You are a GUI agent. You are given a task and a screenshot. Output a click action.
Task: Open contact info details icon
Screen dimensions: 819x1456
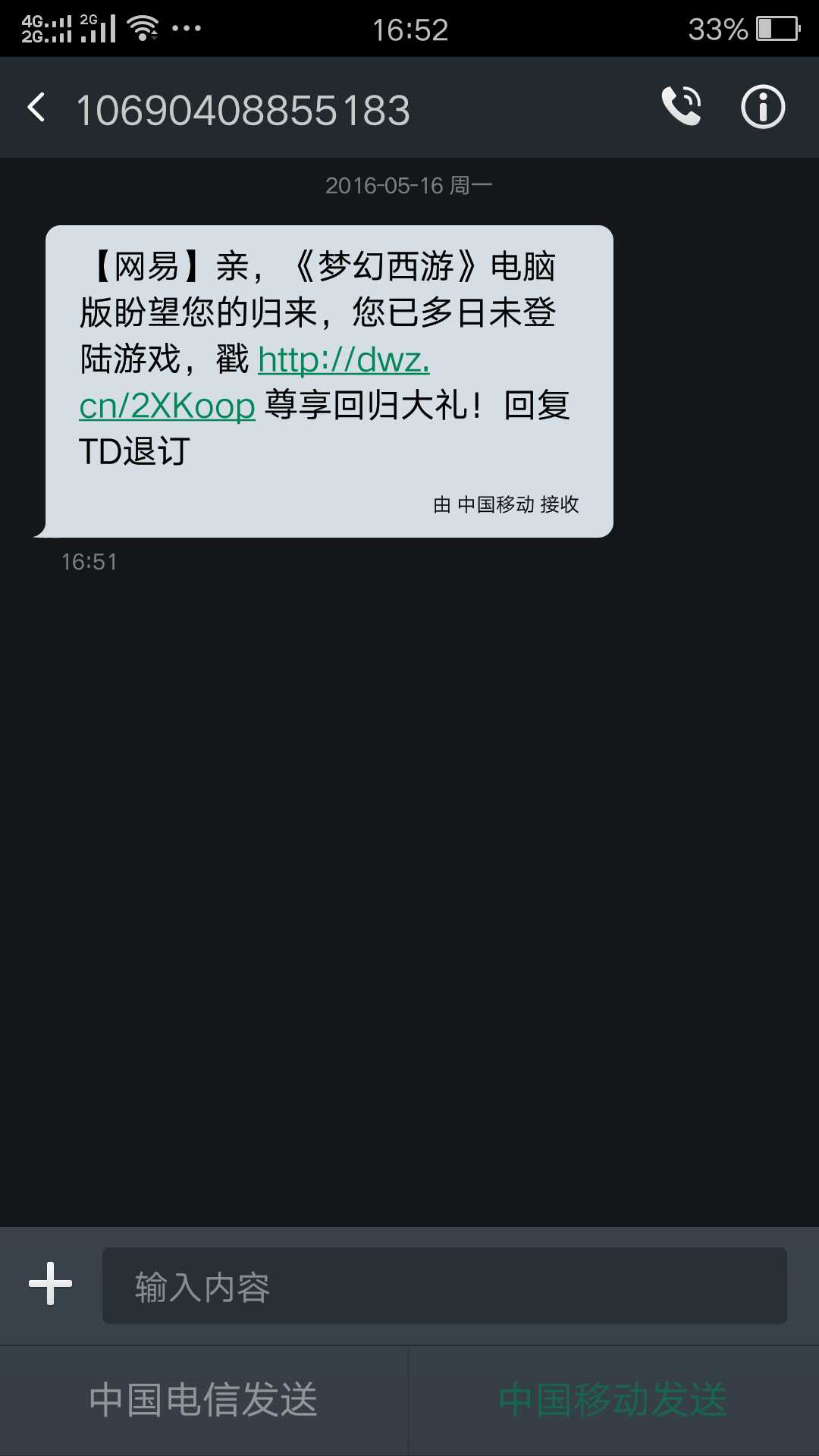[x=762, y=107]
